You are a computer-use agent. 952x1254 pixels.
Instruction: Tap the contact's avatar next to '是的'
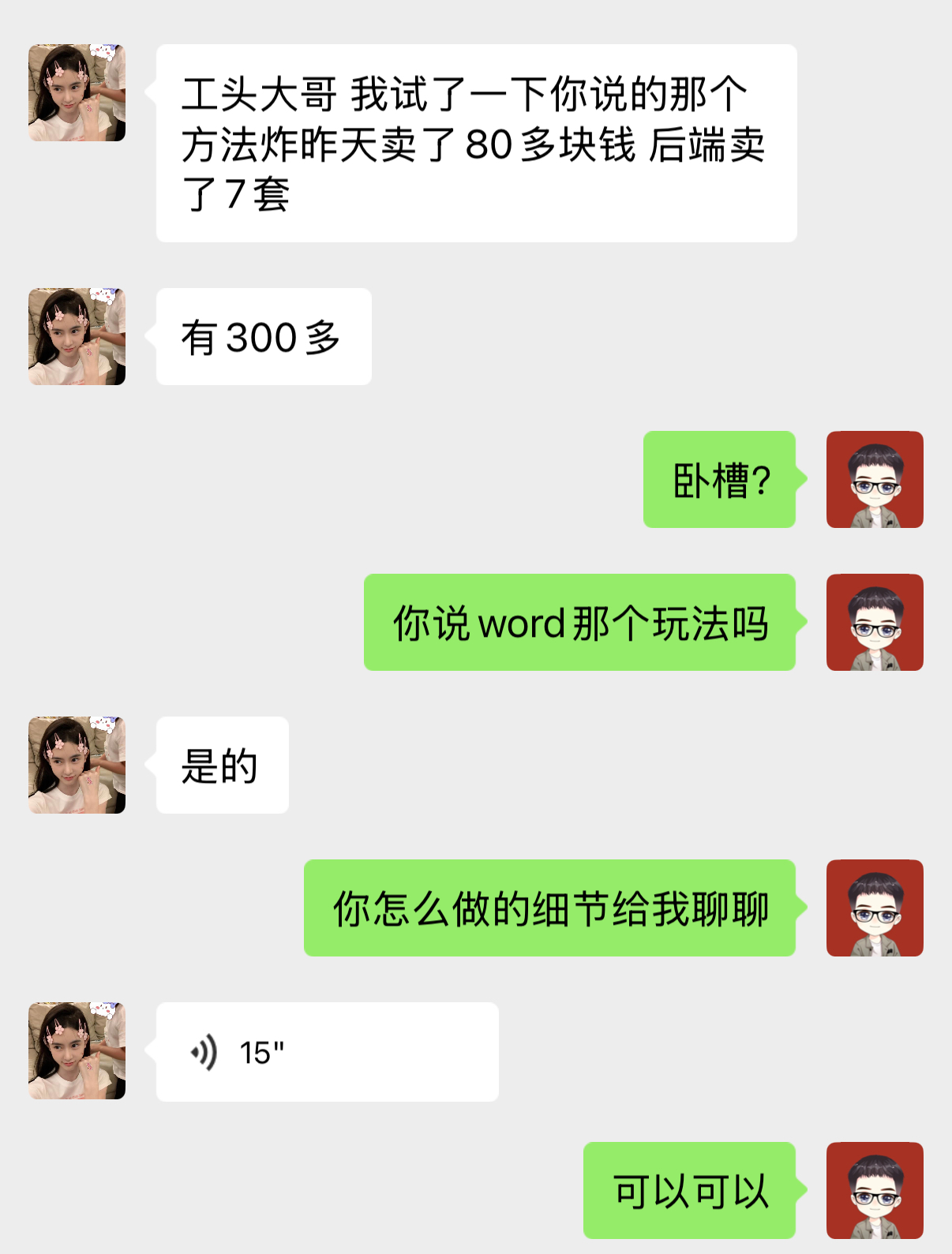point(77,765)
